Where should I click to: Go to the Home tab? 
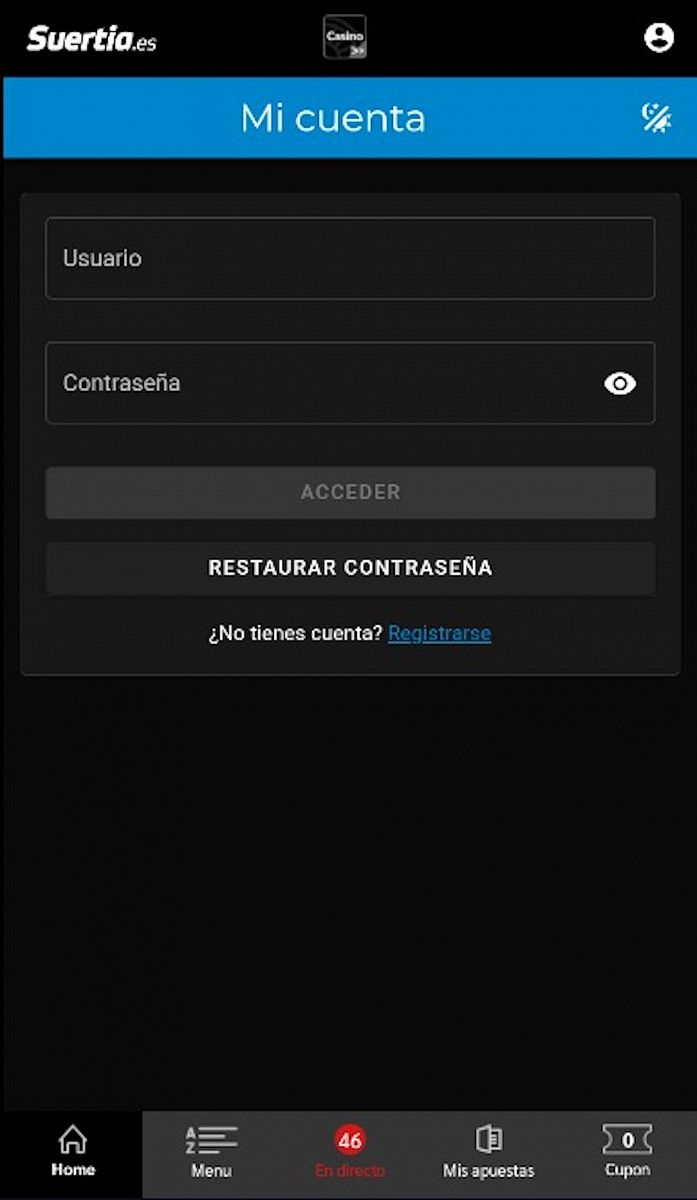(72, 1152)
